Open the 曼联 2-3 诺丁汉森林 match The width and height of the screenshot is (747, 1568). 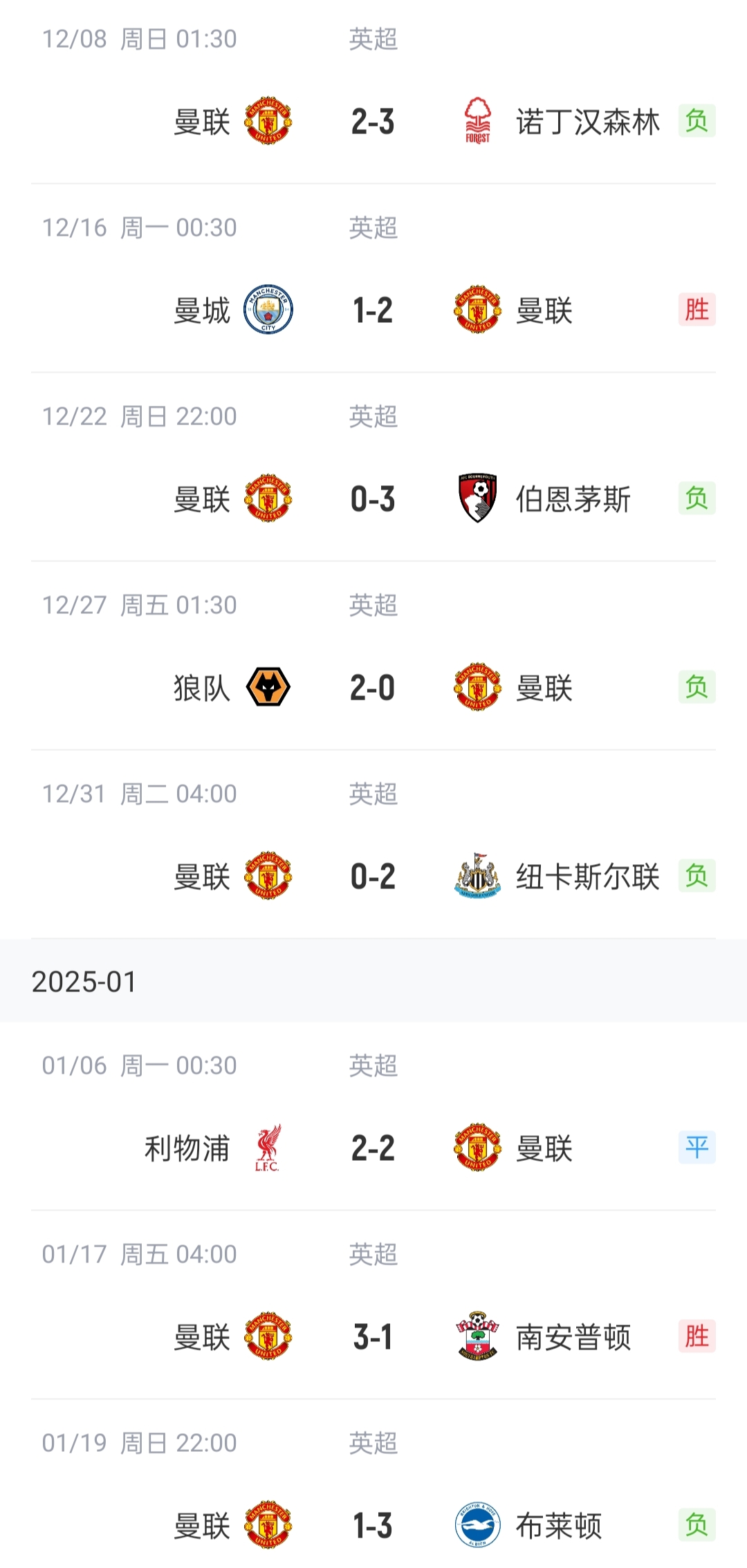(373, 92)
